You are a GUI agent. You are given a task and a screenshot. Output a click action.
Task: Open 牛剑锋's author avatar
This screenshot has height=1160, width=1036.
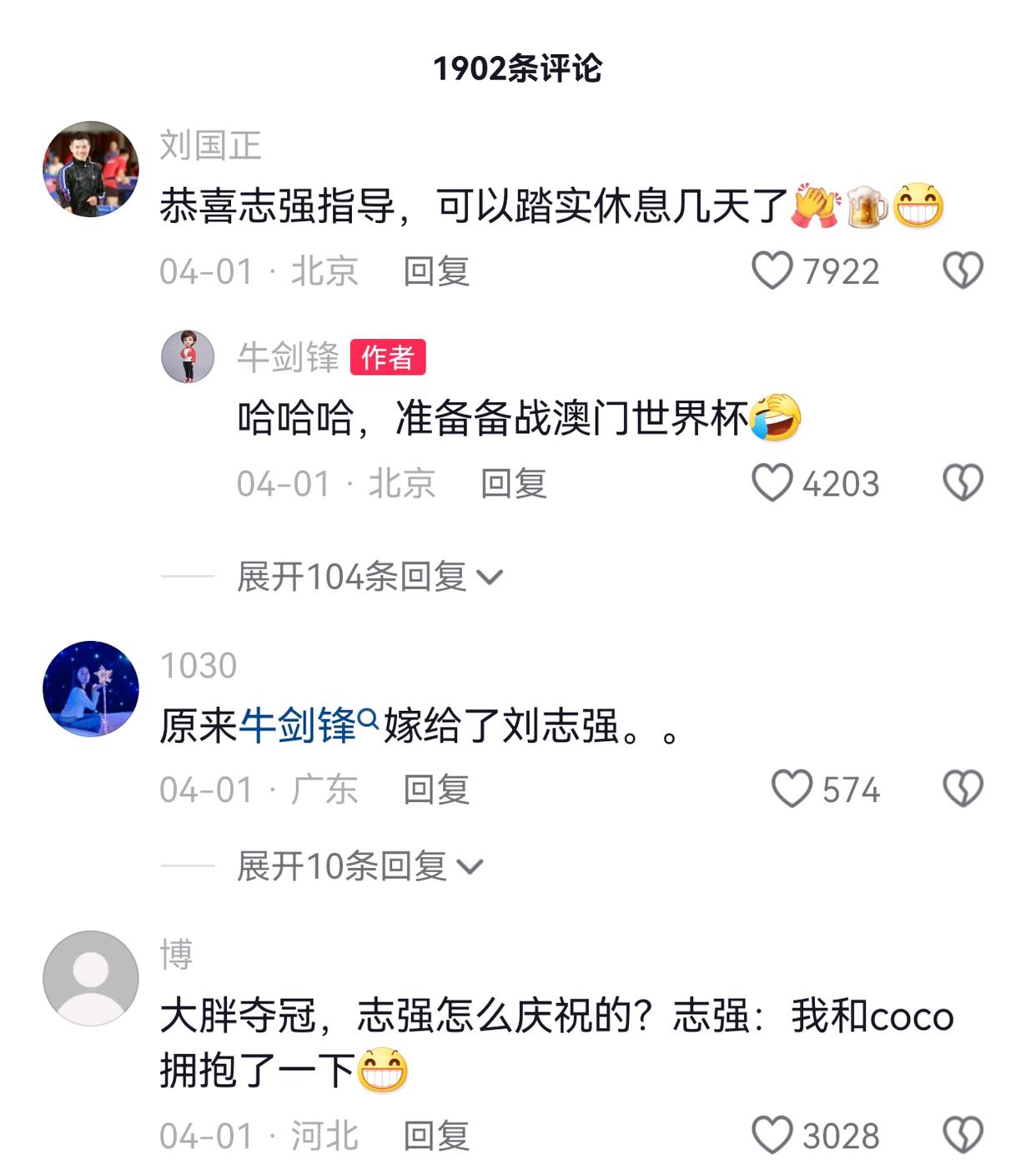(x=188, y=356)
